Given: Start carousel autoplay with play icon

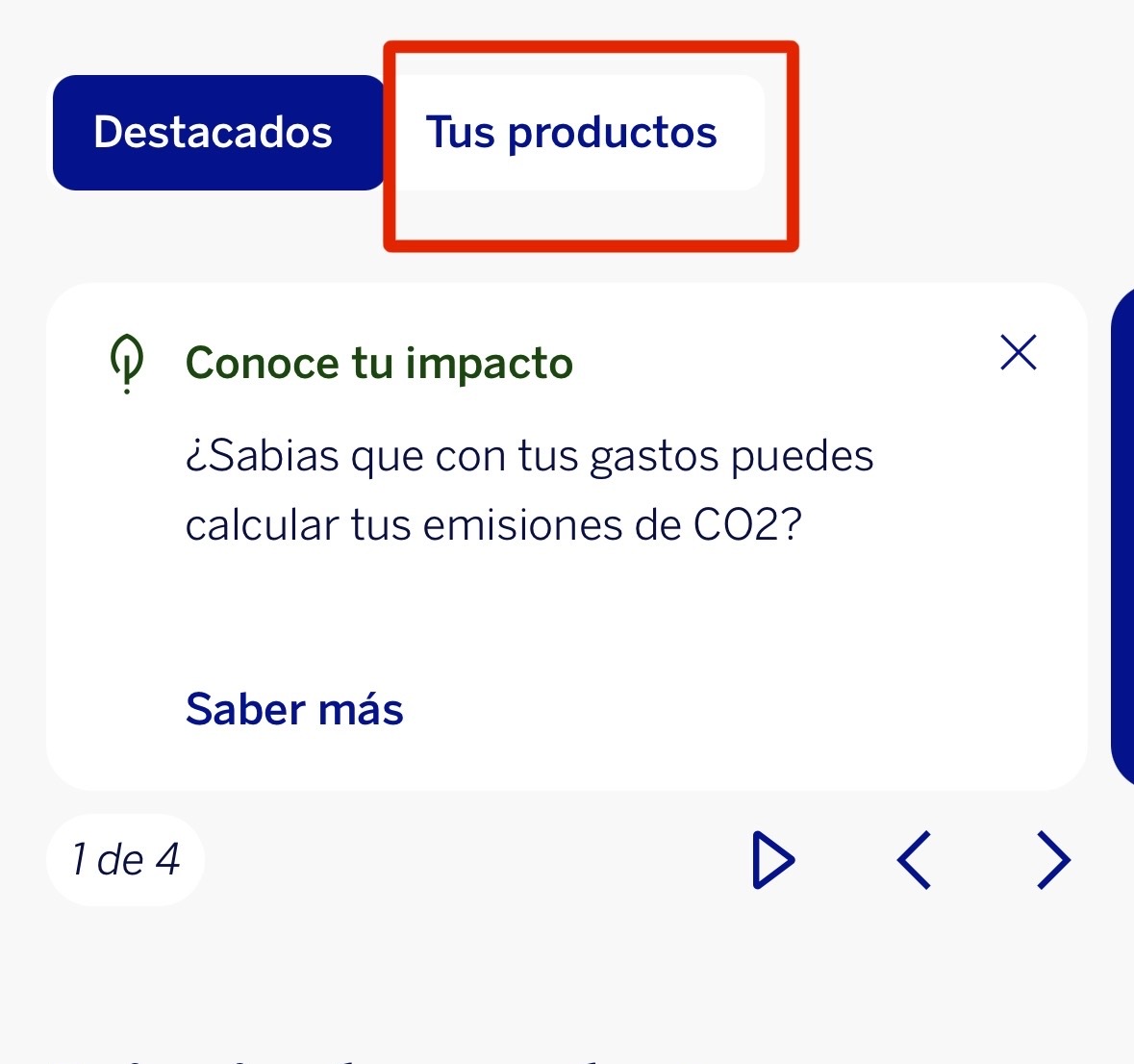Looking at the screenshot, I should point(772,860).
